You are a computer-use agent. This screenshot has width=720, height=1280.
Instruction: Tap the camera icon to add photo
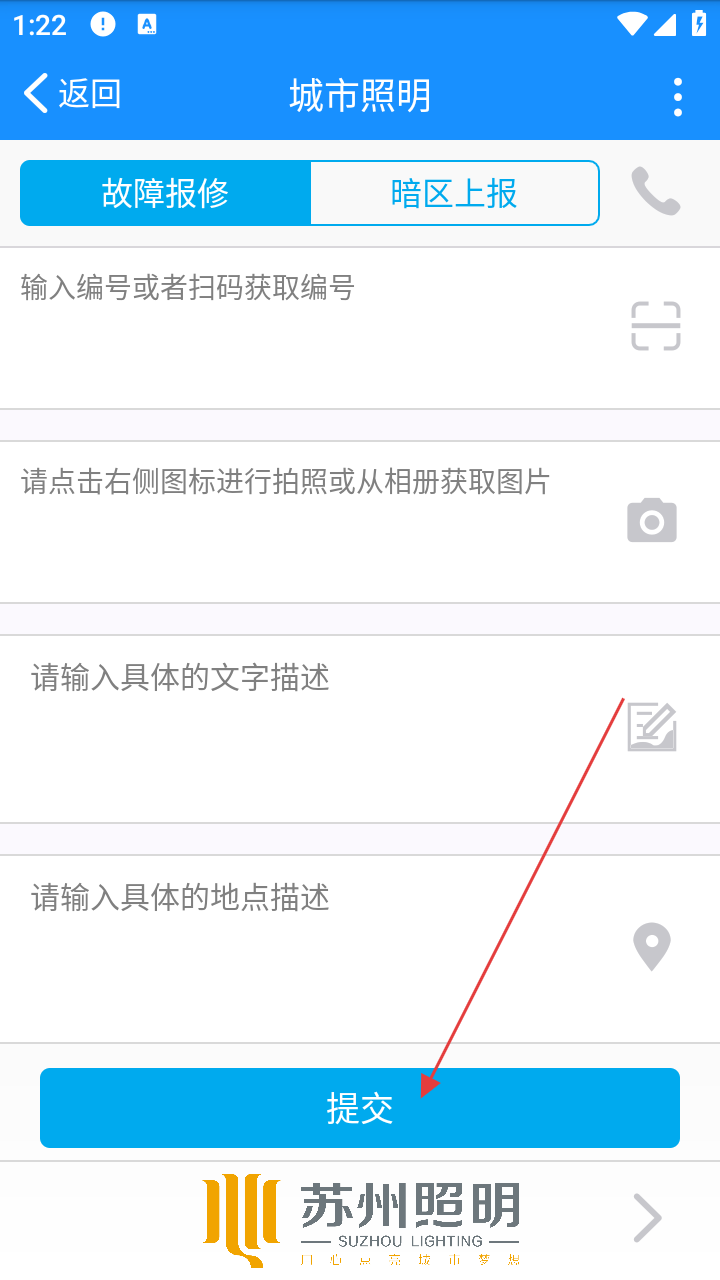[652, 521]
